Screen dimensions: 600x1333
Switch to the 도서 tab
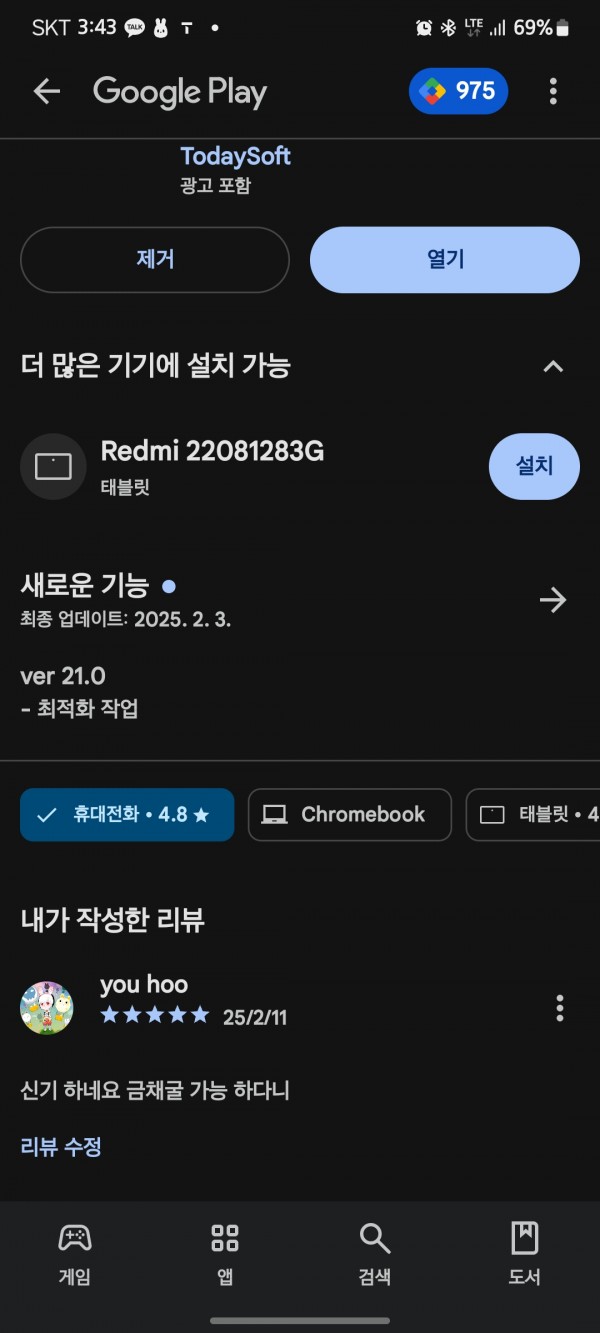525,1253
